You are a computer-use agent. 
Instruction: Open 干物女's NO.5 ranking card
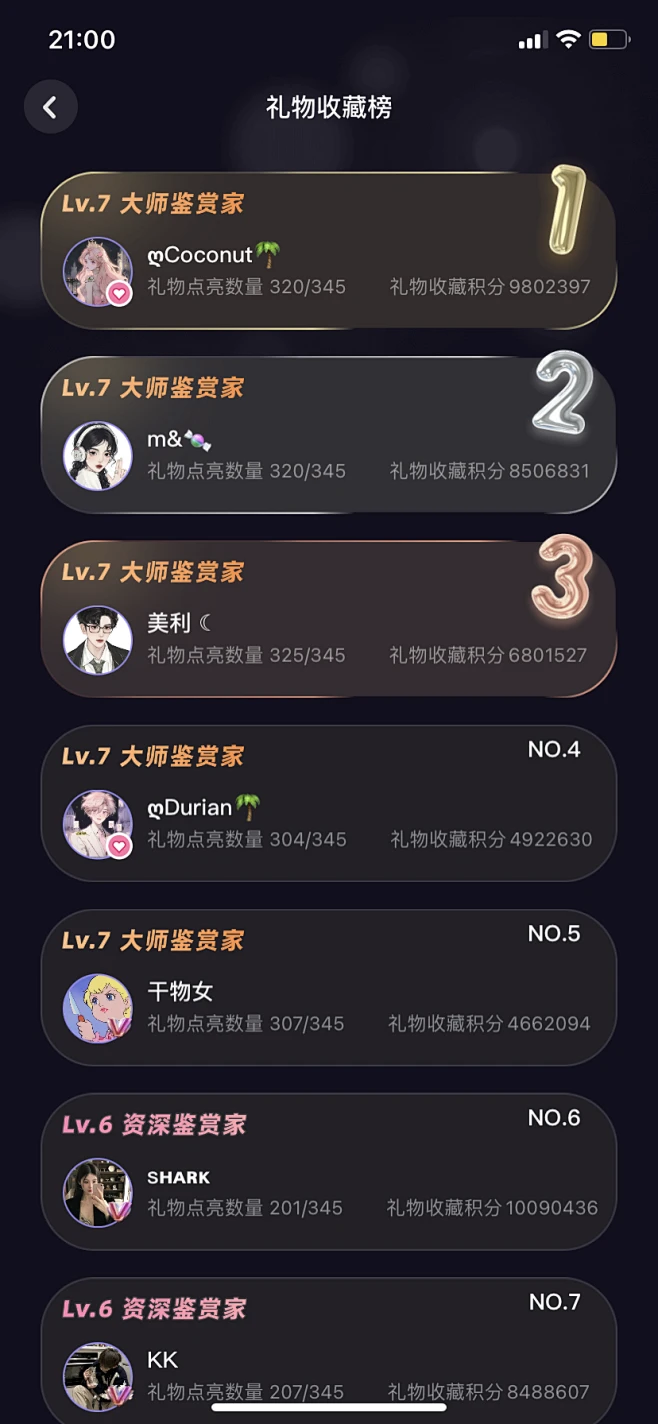(x=328, y=988)
